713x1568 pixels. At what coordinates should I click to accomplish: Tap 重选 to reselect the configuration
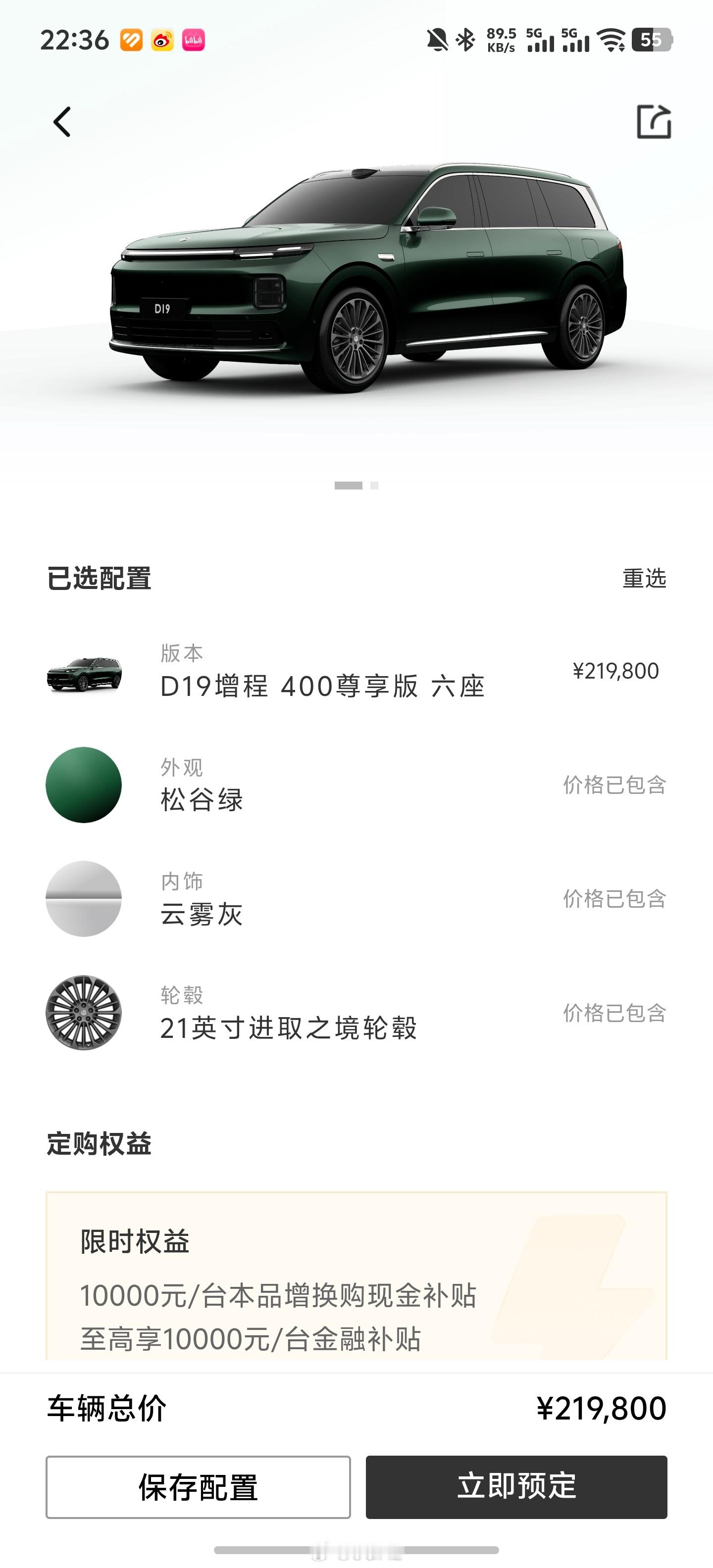click(x=644, y=578)
